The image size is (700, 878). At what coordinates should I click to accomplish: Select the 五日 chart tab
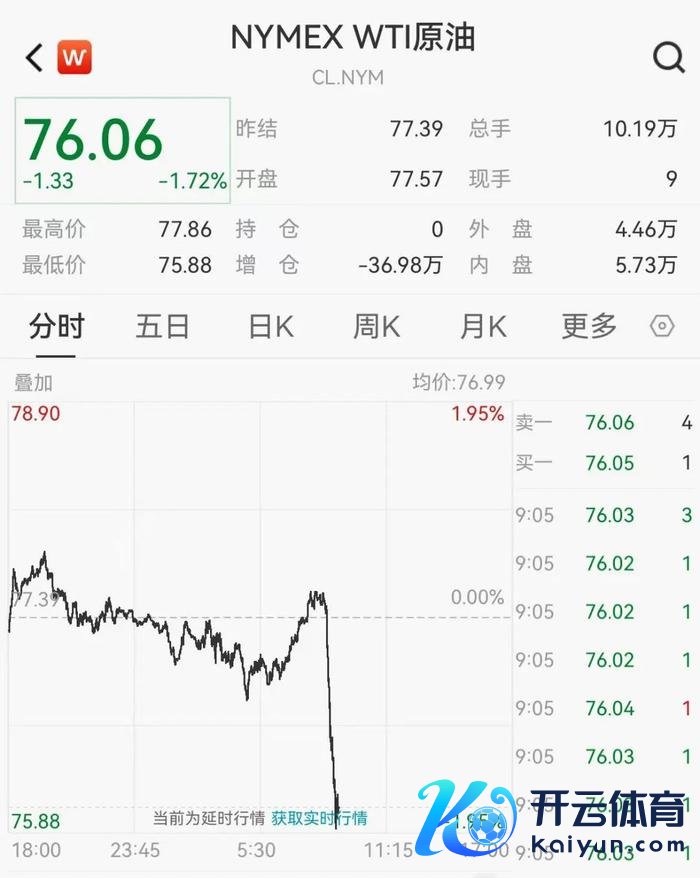coord(162,326)
